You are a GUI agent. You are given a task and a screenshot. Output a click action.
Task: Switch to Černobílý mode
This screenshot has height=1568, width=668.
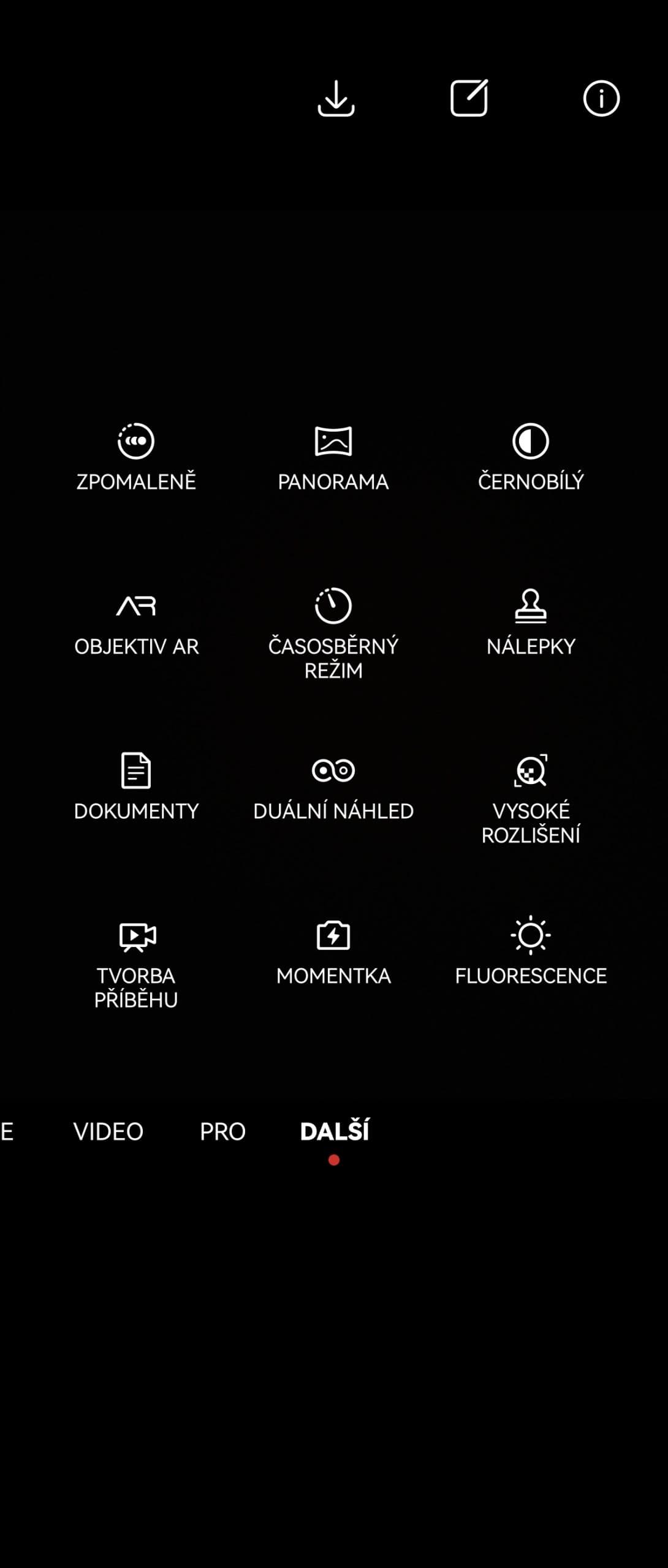531,458
